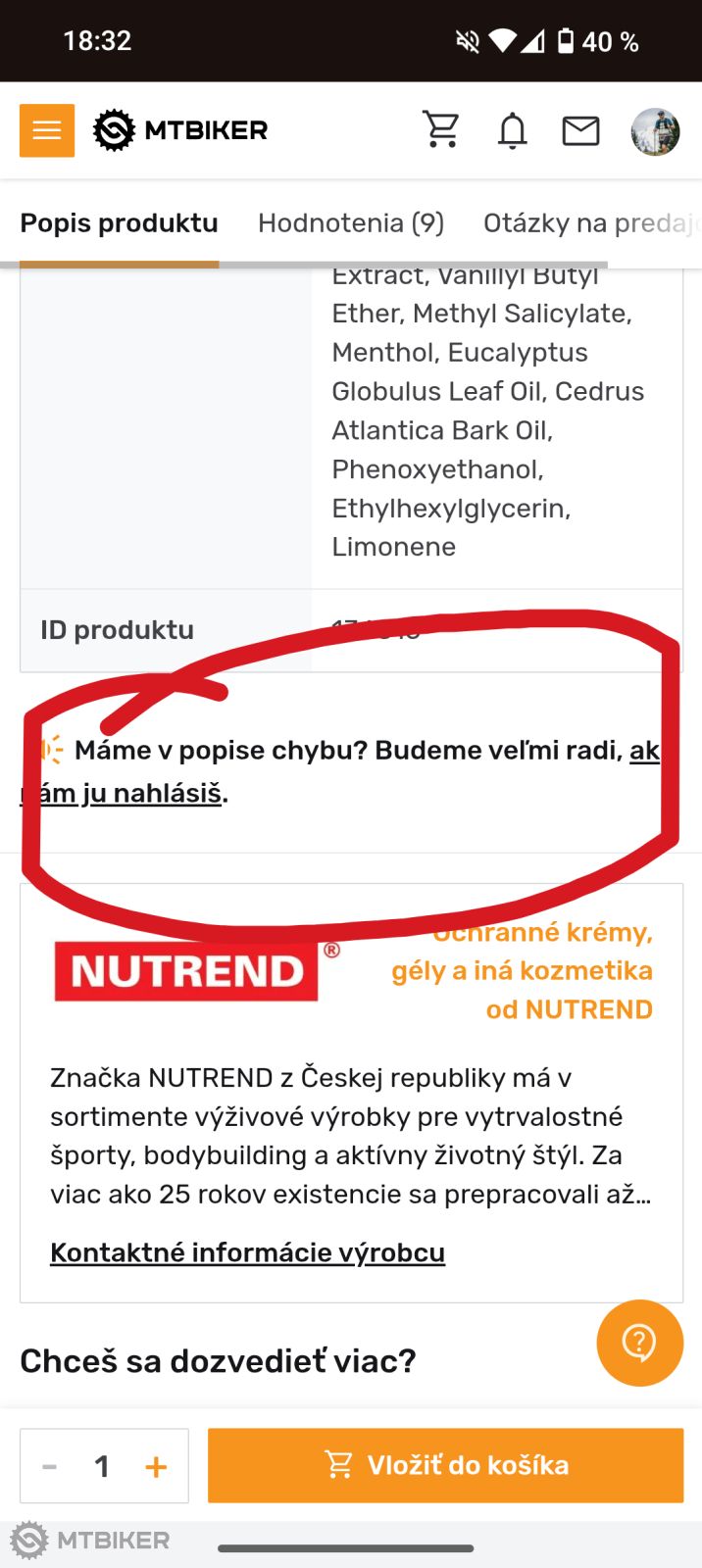
Task: Open the shopping cart
Action: coord(441,130)
